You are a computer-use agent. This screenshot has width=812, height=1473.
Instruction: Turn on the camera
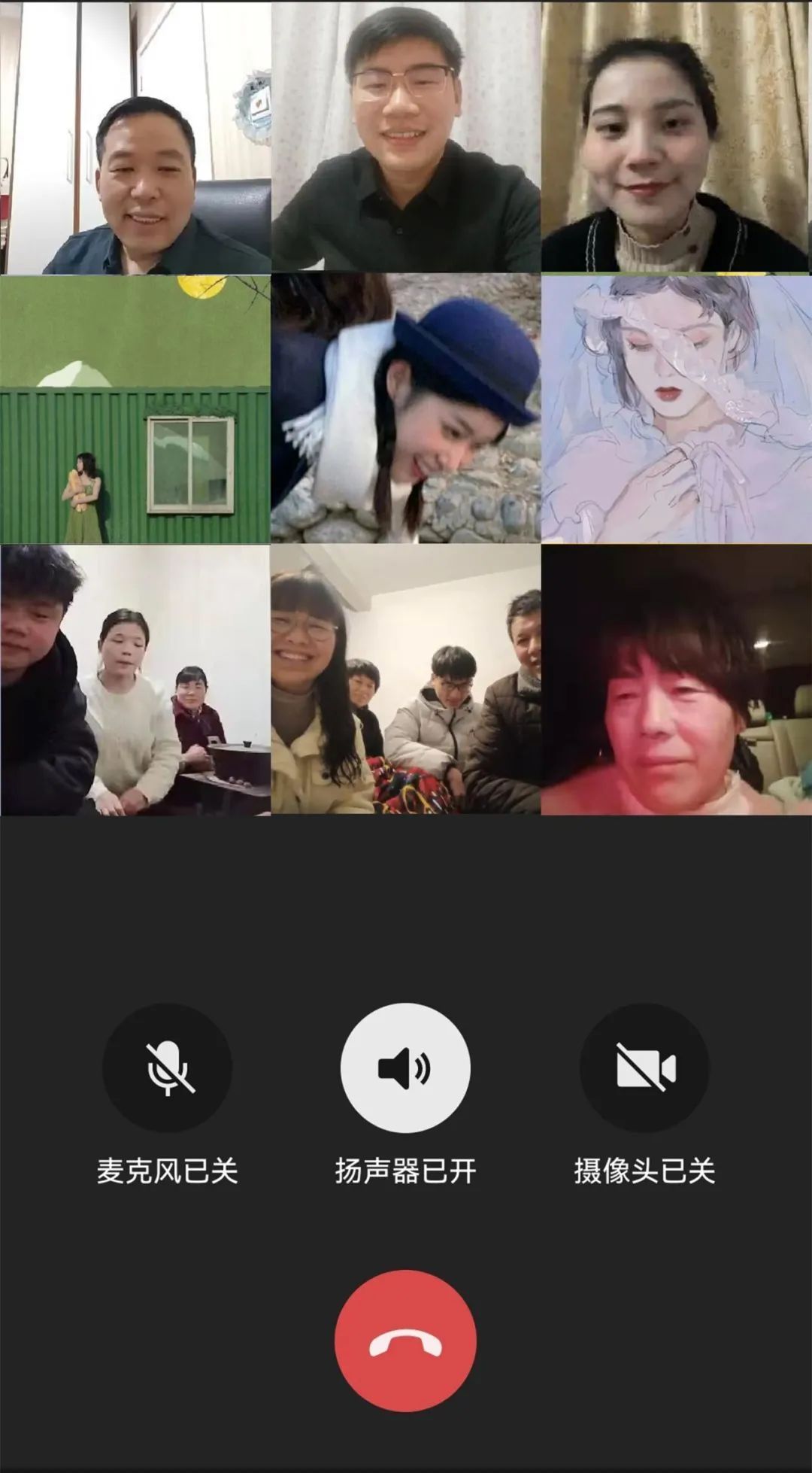tap(644, 1068)
